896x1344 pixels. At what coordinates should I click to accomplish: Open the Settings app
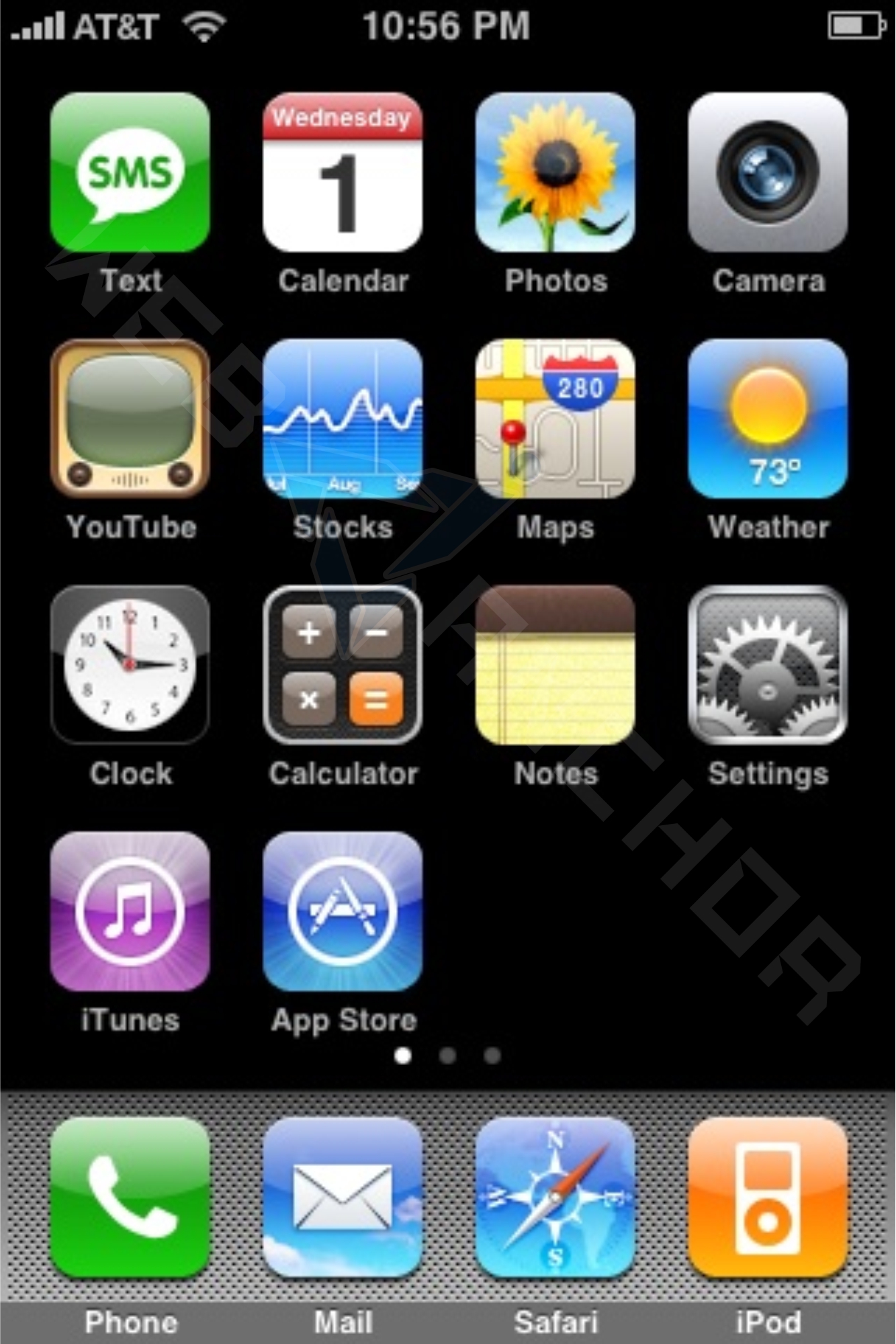tap(768, 665)
